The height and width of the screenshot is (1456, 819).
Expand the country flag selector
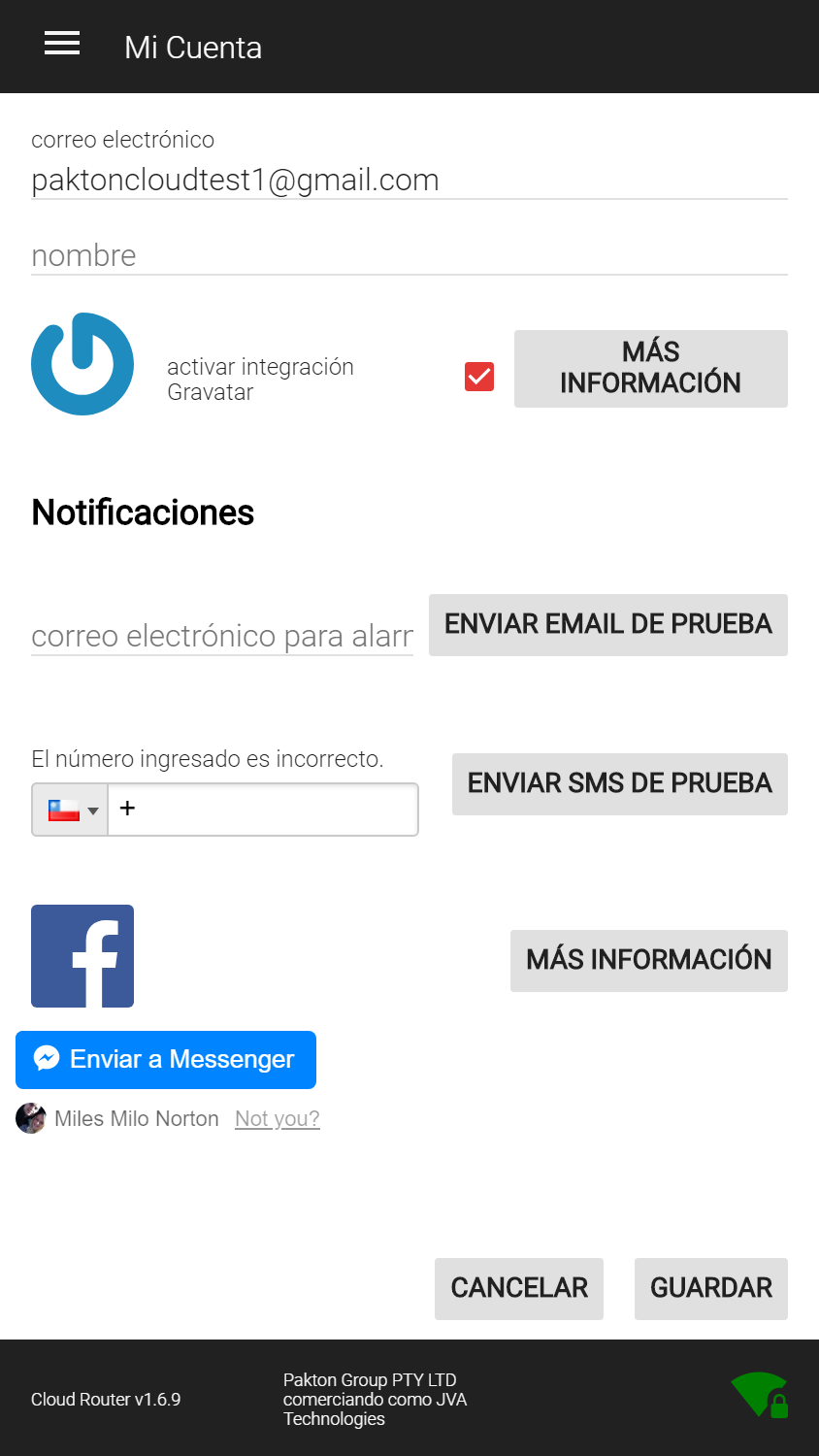[x=71, y=810]
